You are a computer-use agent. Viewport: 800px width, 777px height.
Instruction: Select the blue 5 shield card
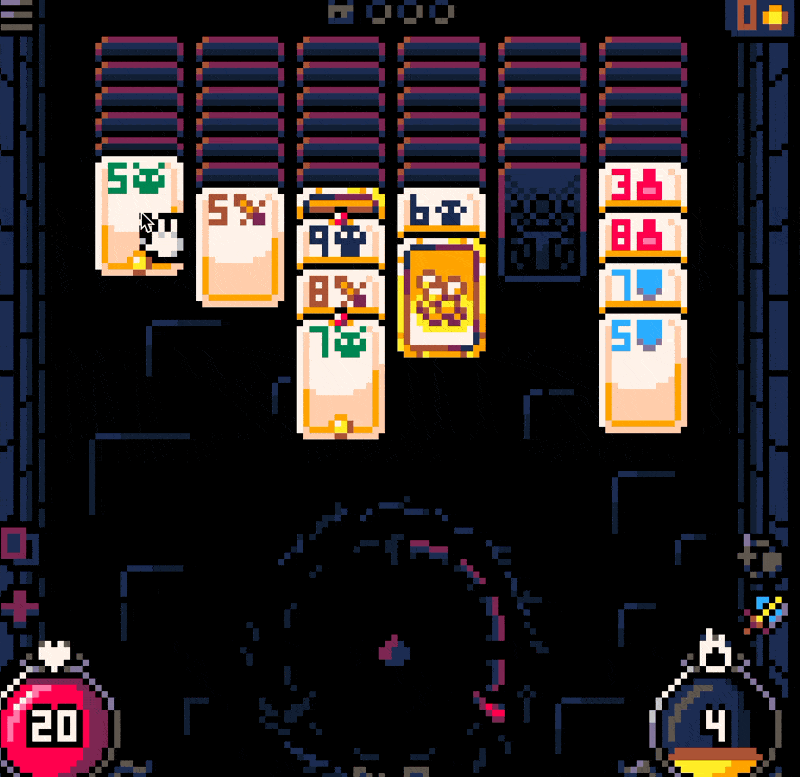(643, 370)
